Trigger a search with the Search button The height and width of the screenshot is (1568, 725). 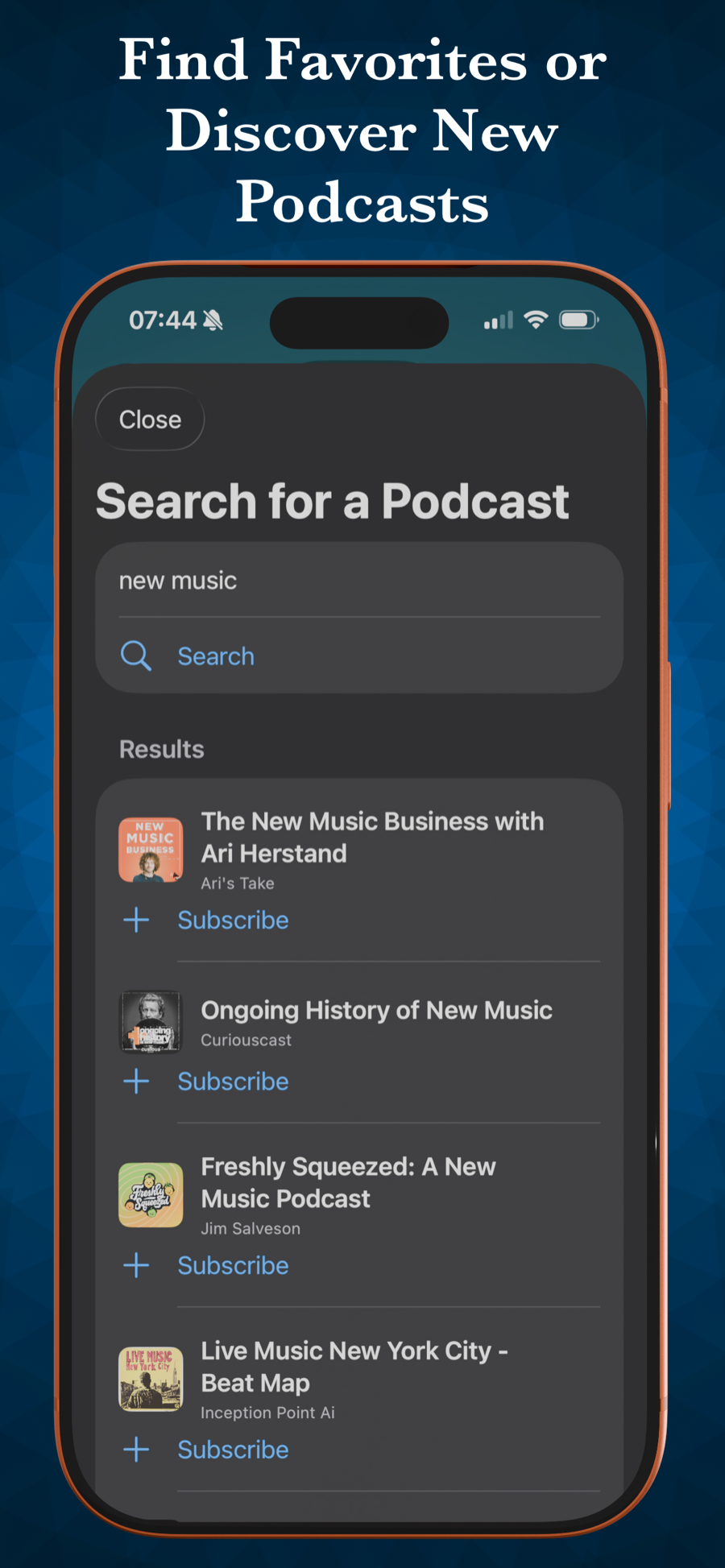[x=215, y=656]
